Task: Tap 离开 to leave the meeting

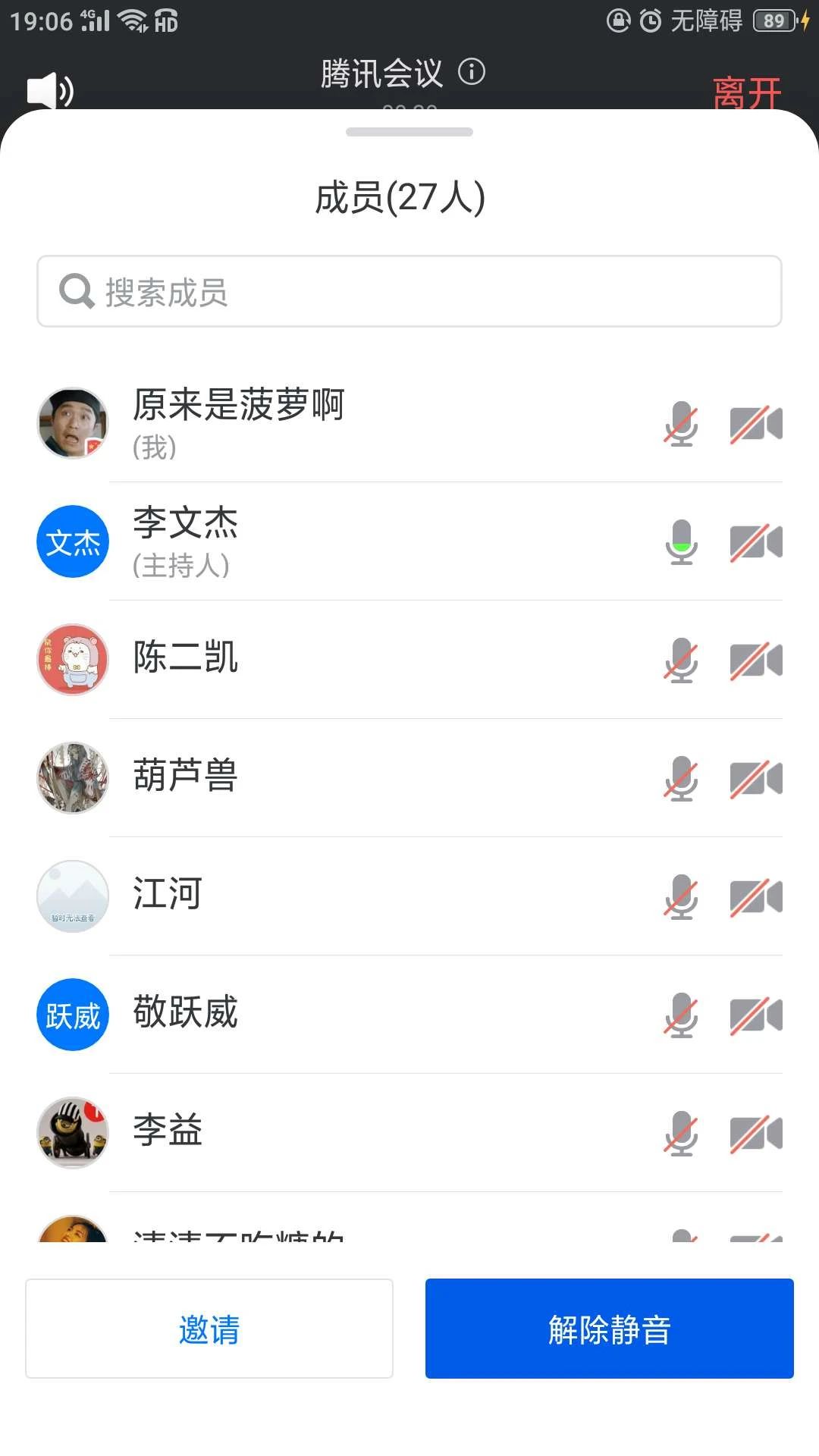Action: coord(746,93)
